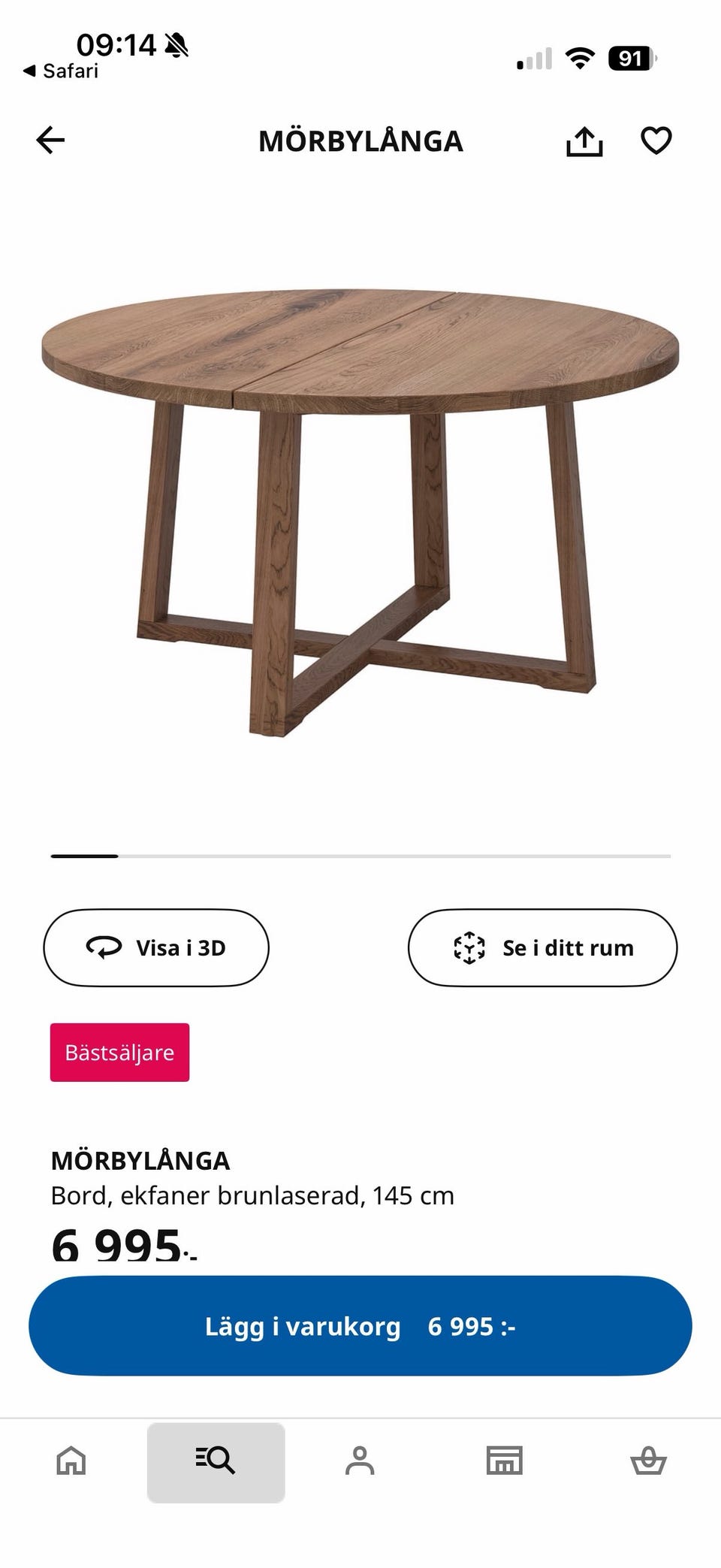View the table in 3D
Image resolution: width=721 pixels, height=1568 pixels.
pos(156,947)
